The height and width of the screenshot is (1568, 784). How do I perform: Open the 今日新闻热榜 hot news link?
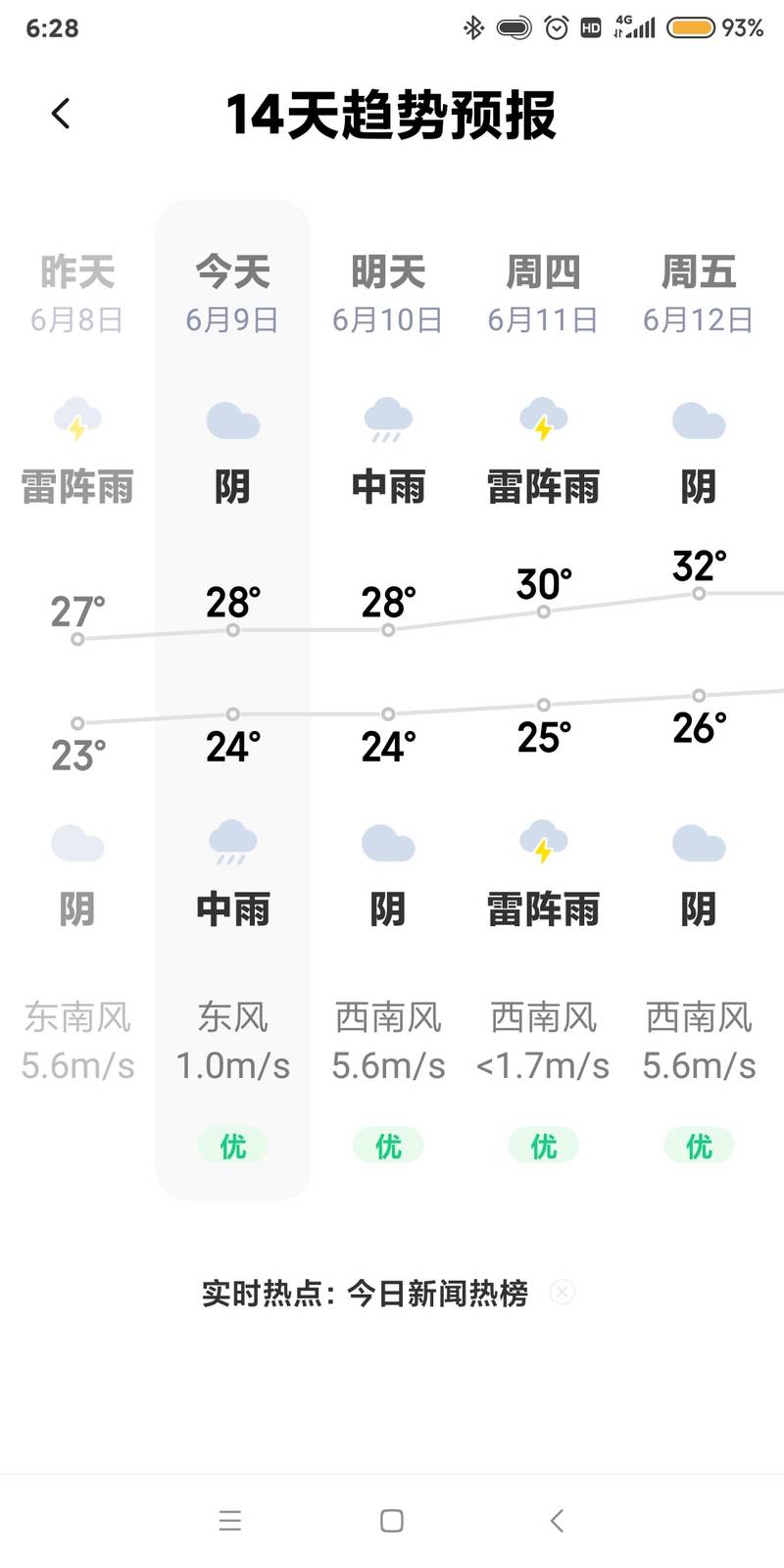[x=365, y=1294]
